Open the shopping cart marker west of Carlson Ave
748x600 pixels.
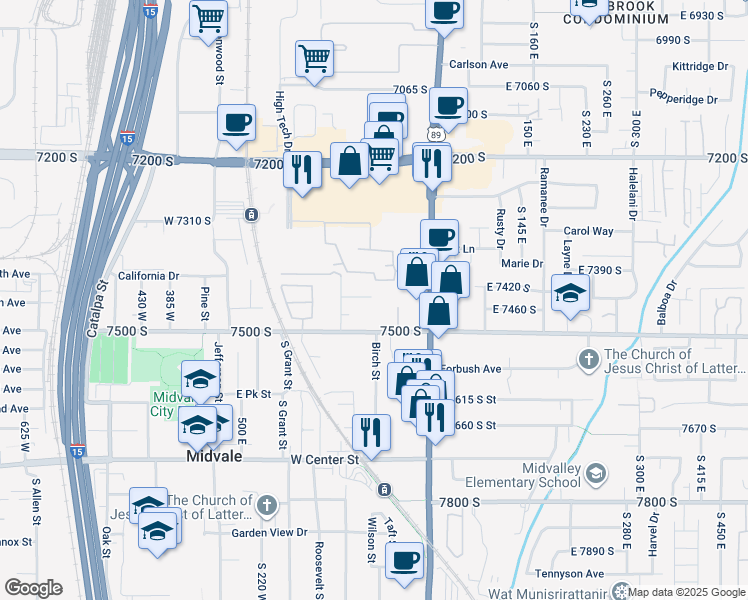click(314, 59)
